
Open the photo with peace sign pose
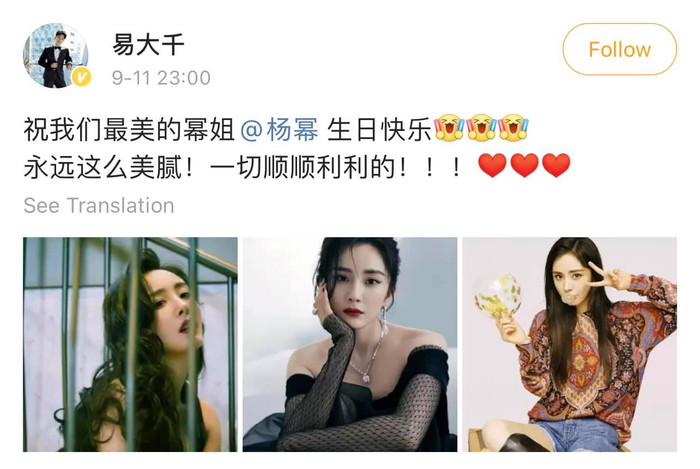(569, 343)
